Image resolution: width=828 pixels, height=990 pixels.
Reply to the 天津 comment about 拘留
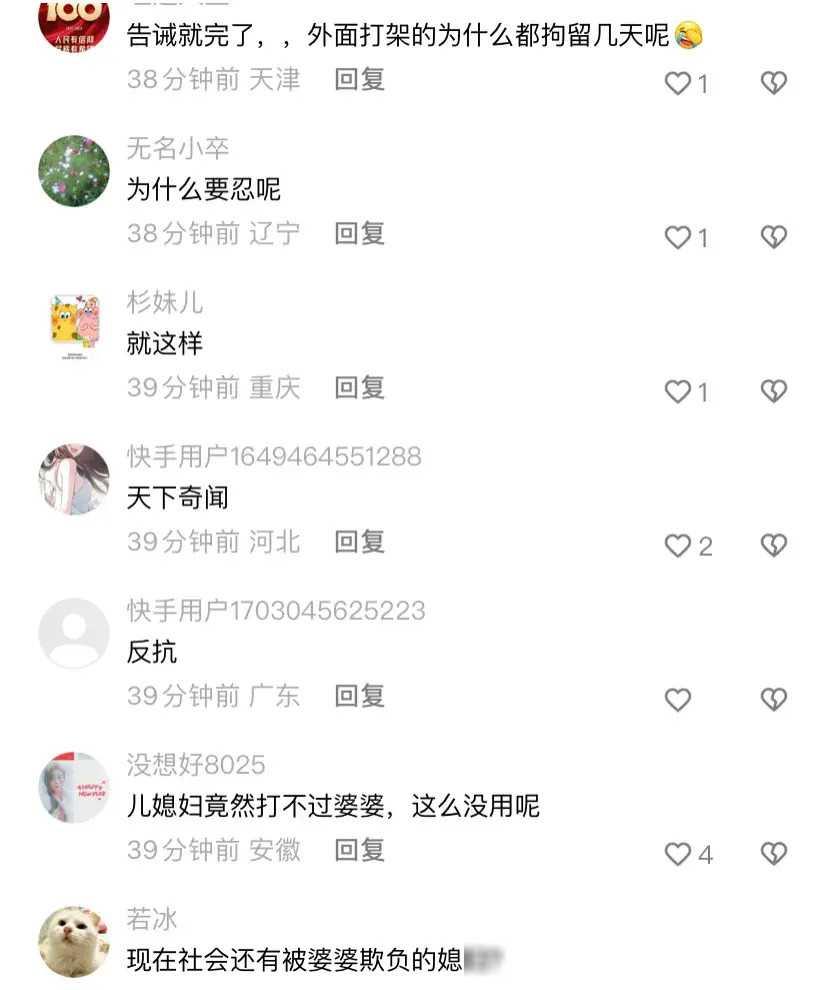coord(359,79)
